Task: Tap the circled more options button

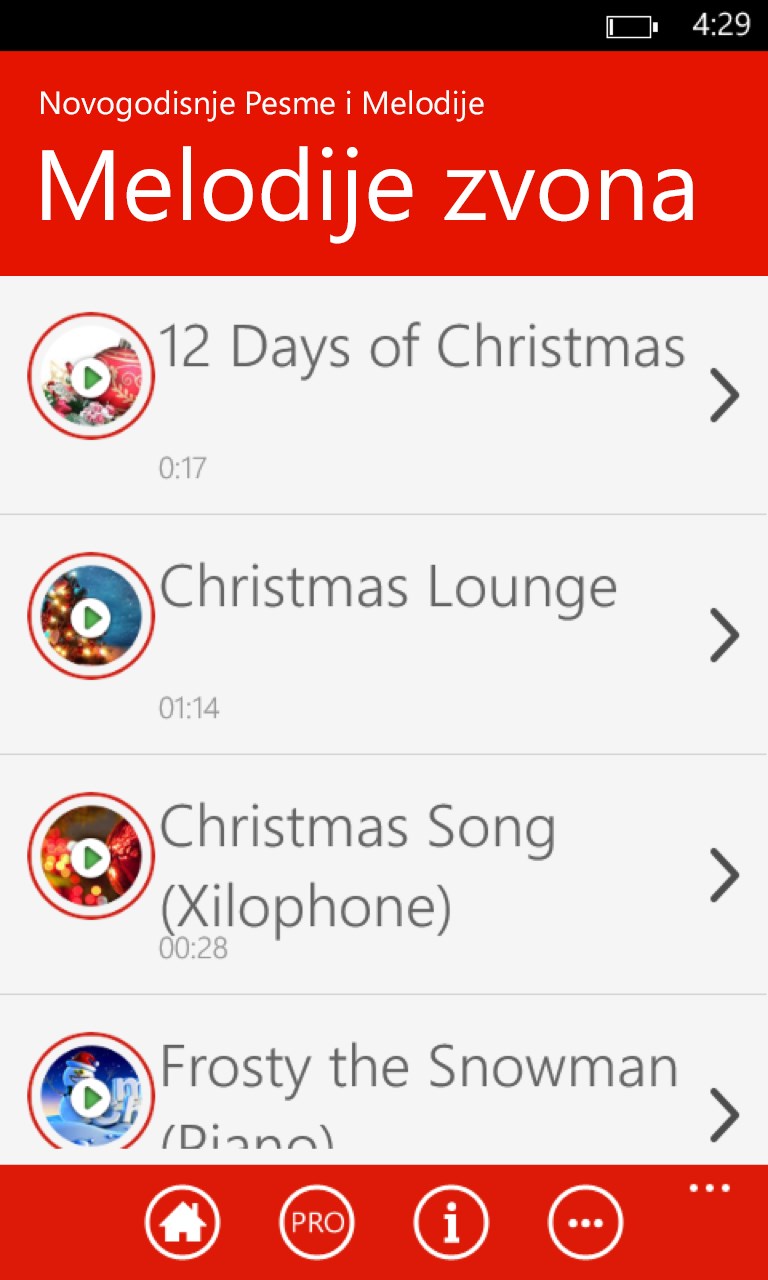Action: (x=585, y=1222)
